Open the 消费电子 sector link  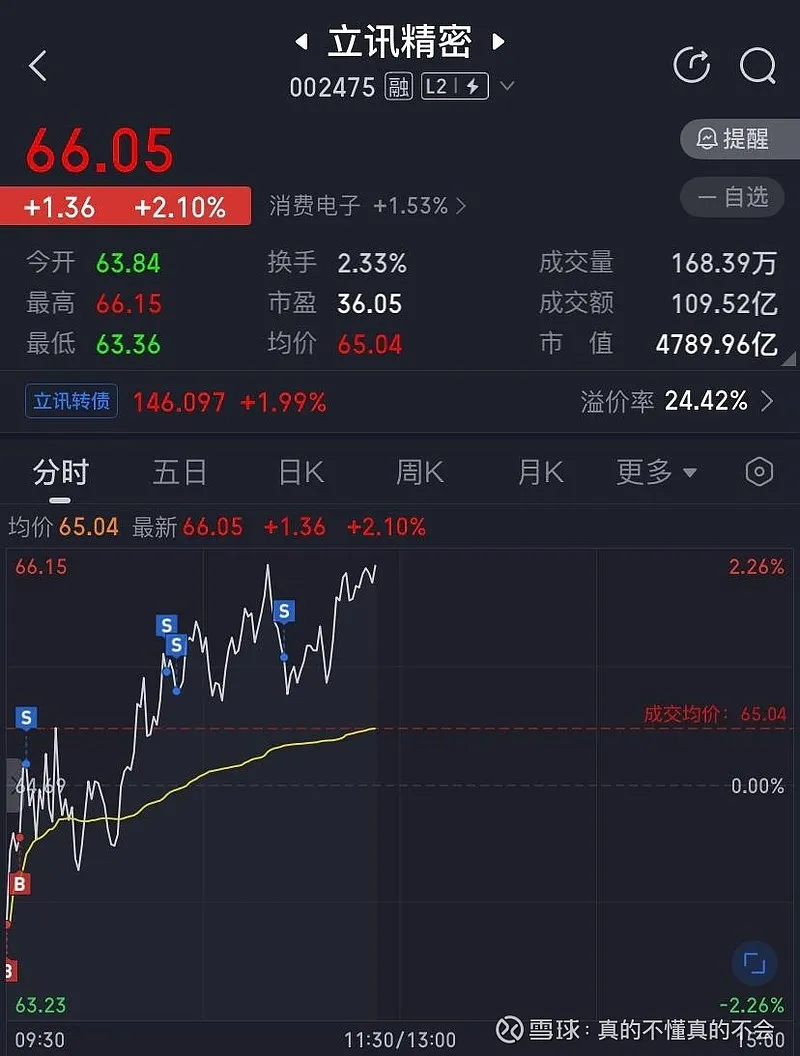tap(366, 206)
